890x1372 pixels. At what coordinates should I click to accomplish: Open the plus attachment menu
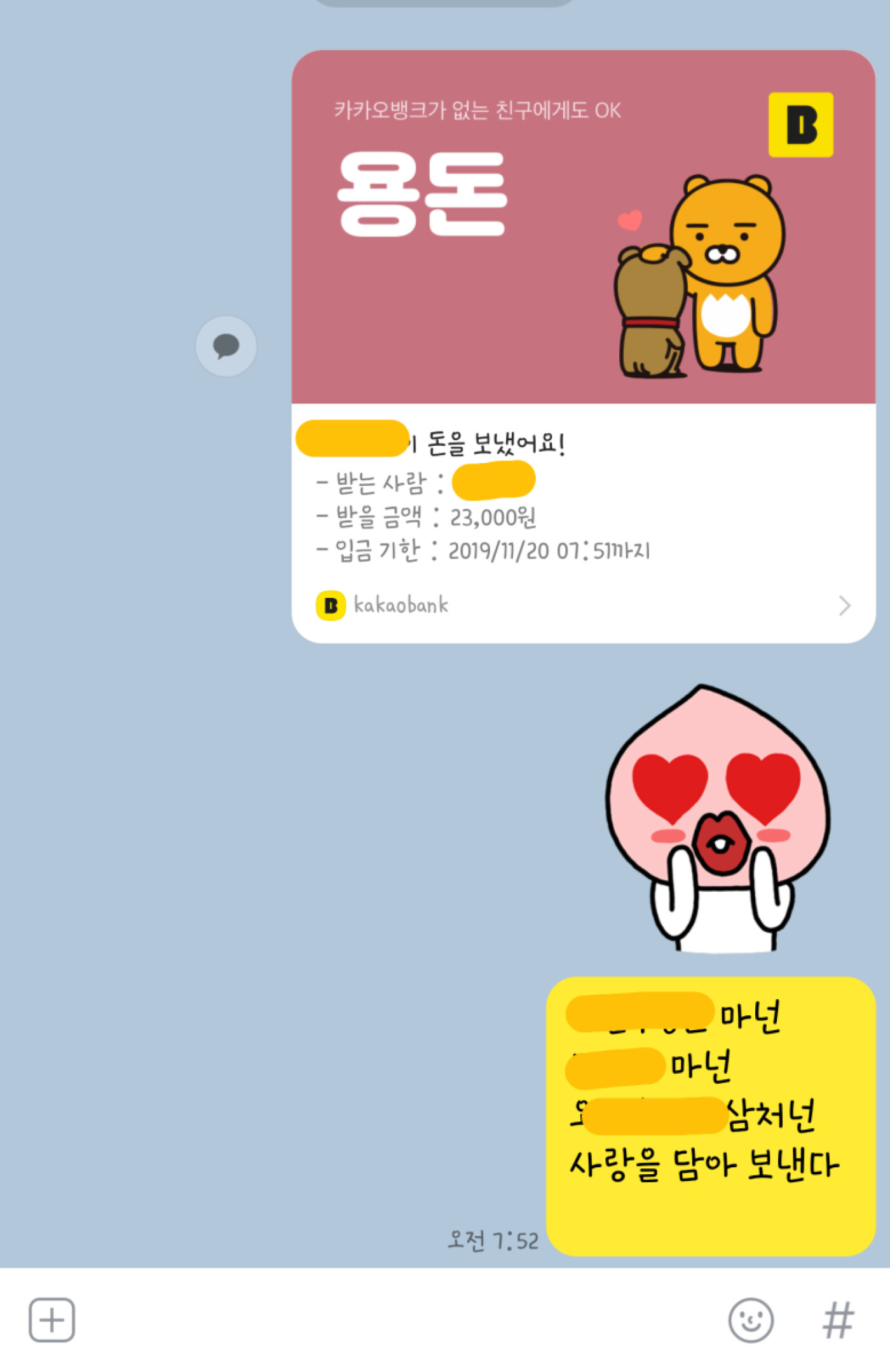point(51,1320)
